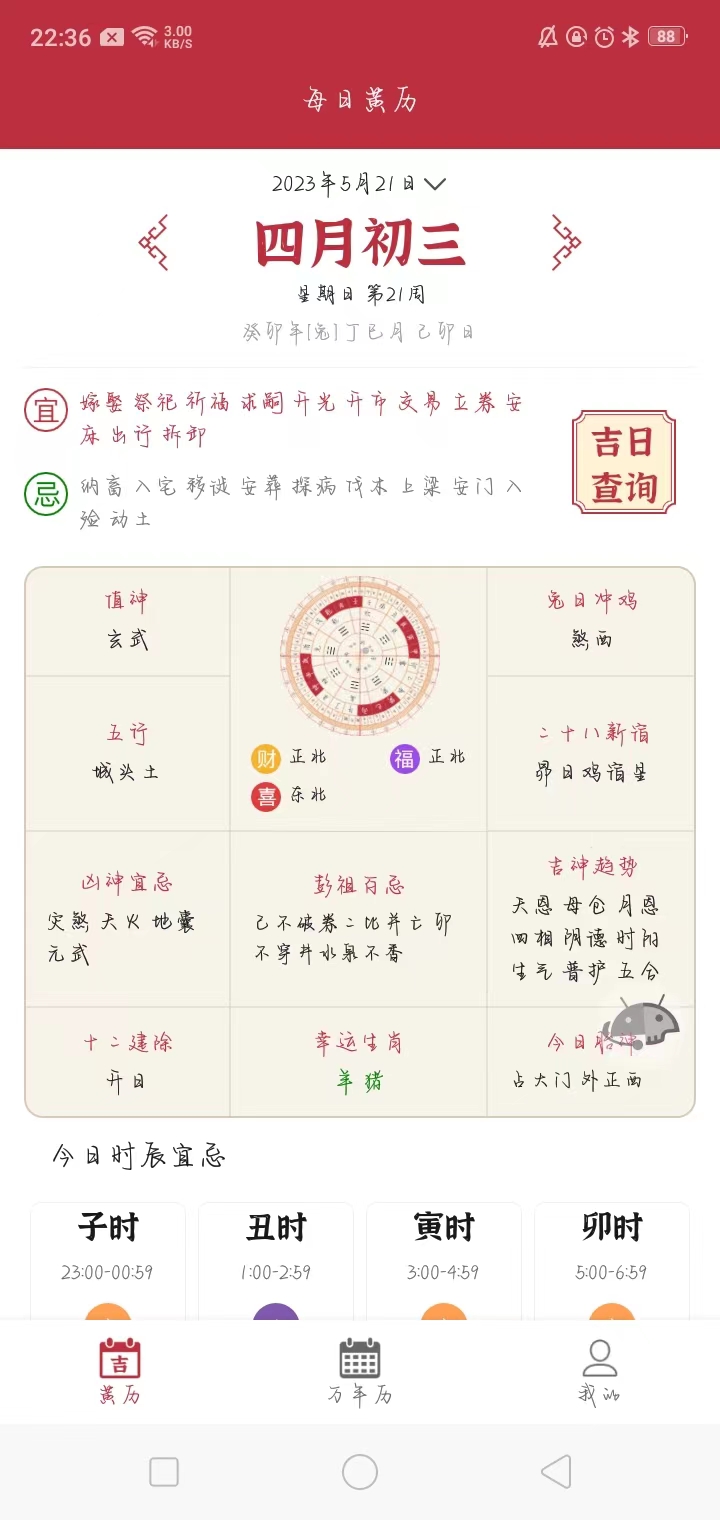The height and width of the screenshot is (1520, 720).
Task: Tap the 福 badge icon
Action: (402, 759)
